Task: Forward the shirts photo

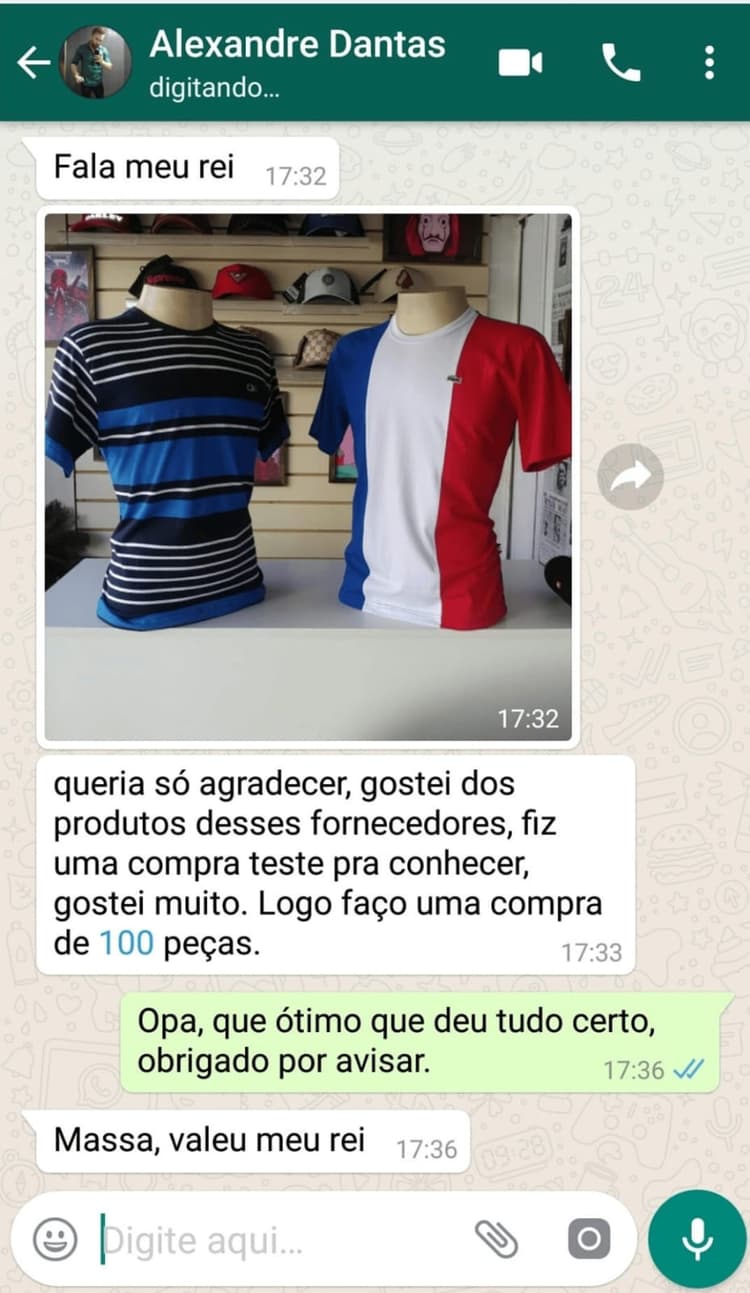Action: coord(630,476)
